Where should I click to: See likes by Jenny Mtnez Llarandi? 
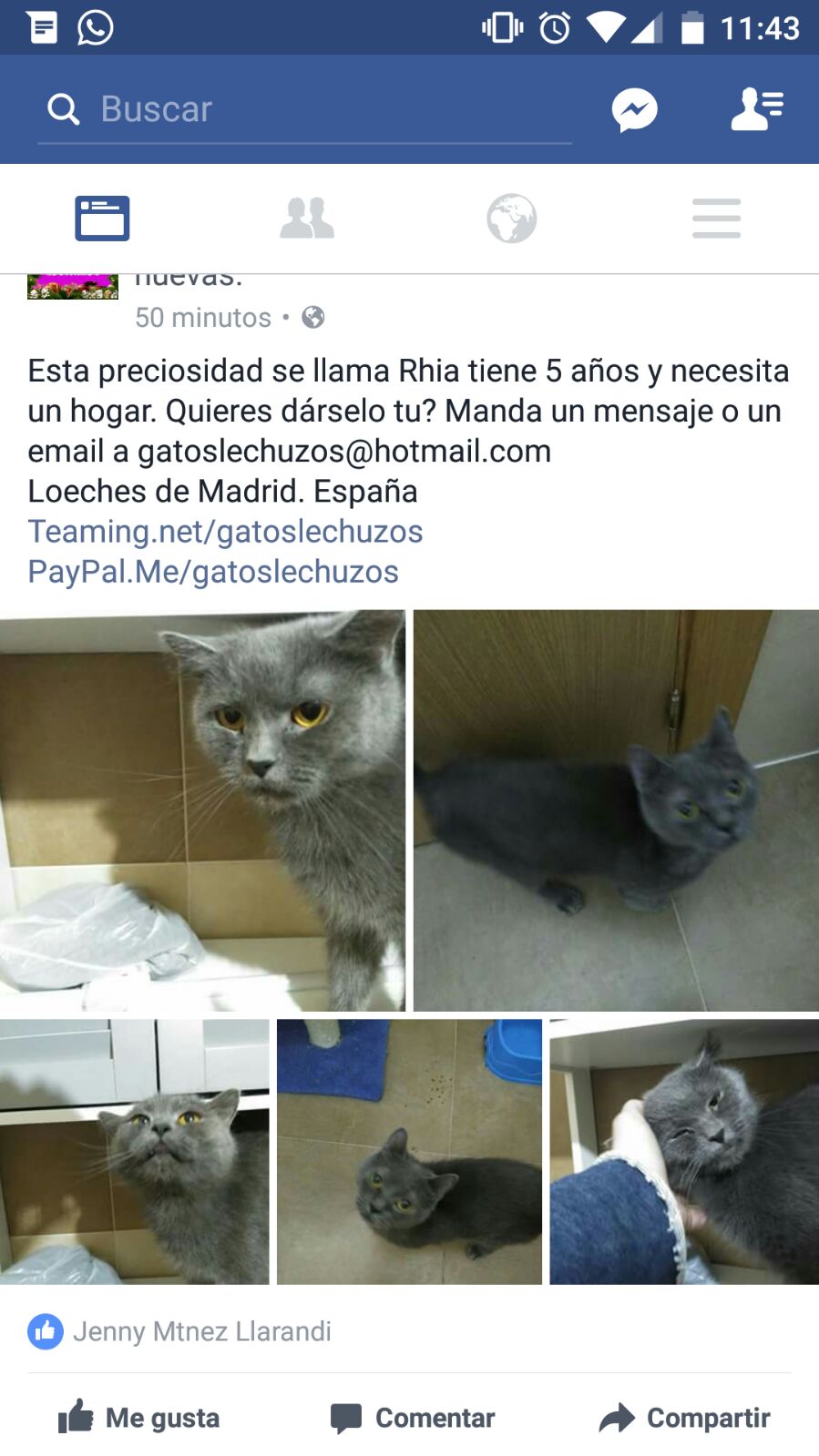pos(201,1331)
